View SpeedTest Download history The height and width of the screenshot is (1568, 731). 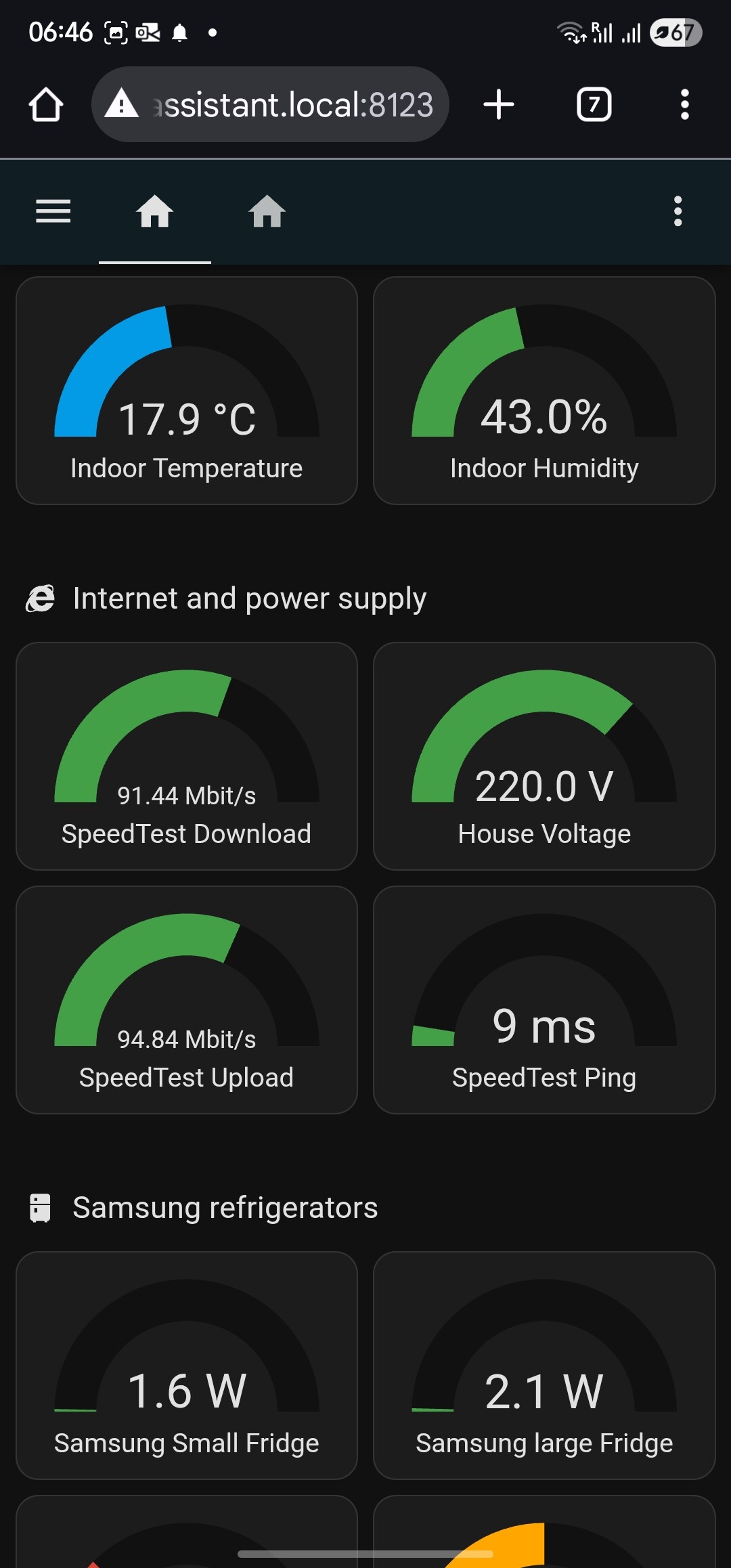pyautogui.click(x=187, y=756)
